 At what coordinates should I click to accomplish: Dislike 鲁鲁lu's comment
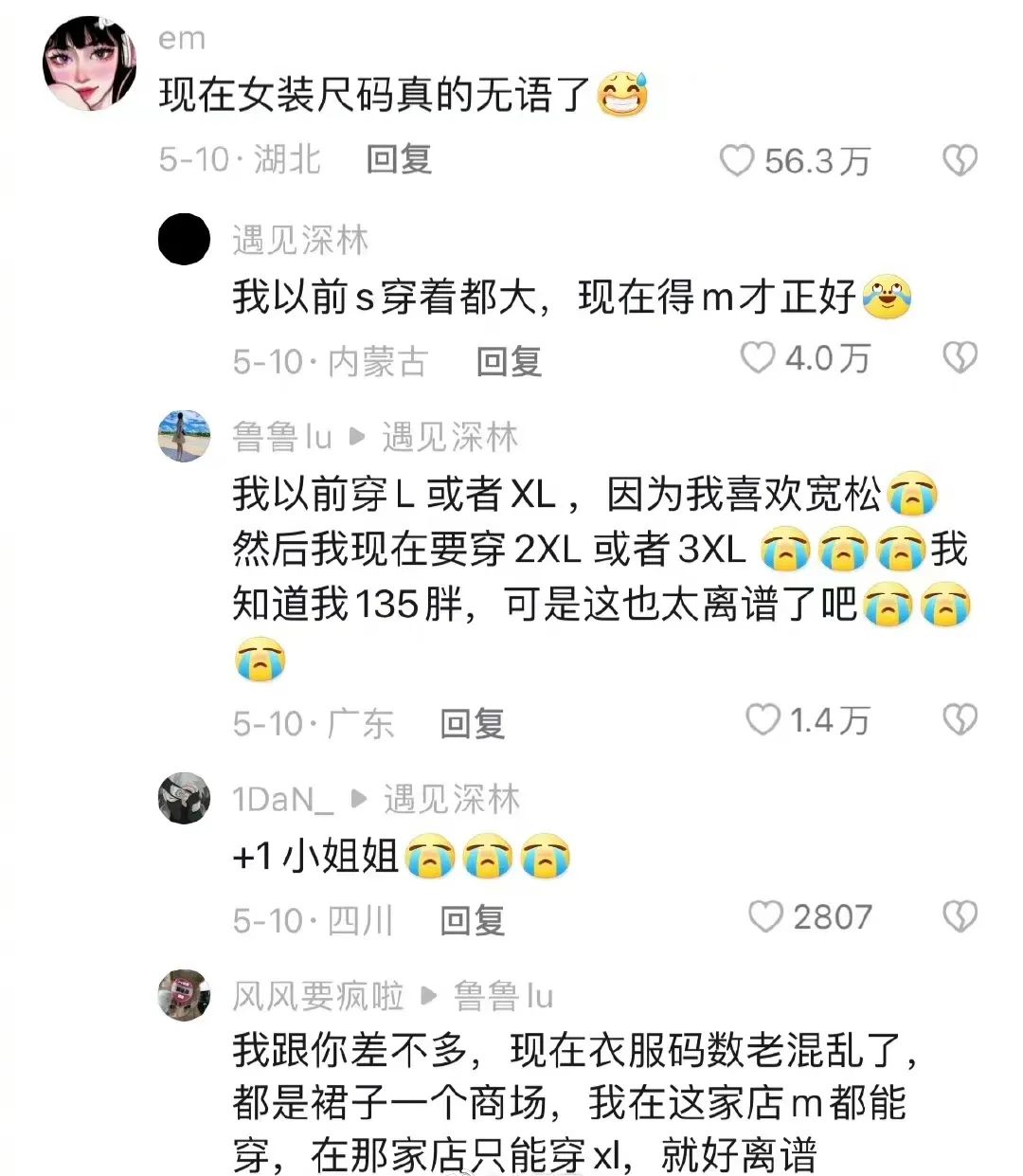[x=960, y=721]
